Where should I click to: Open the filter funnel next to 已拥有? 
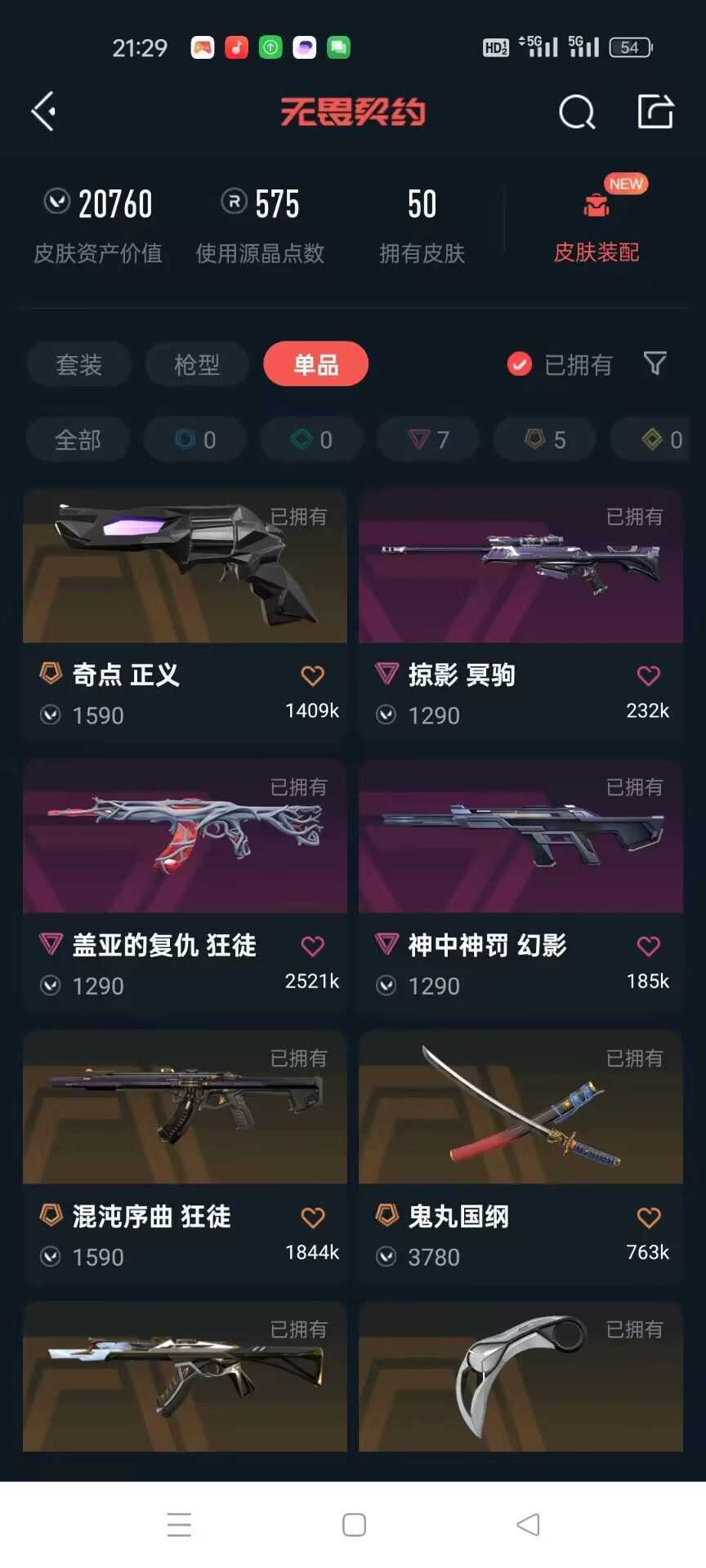(x=655, y=364)
